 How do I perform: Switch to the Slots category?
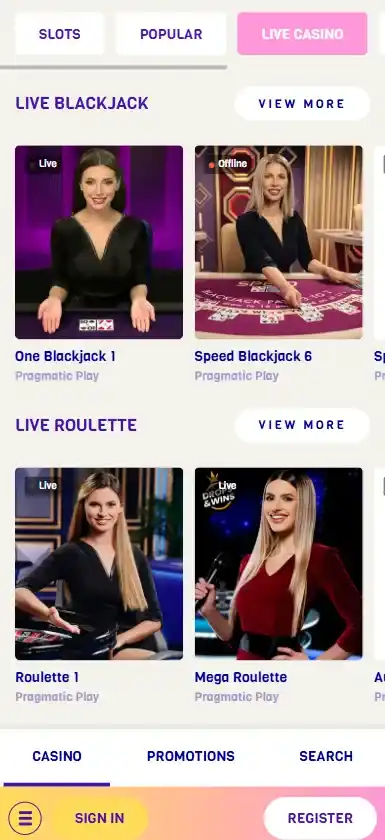tap(59, 34)
